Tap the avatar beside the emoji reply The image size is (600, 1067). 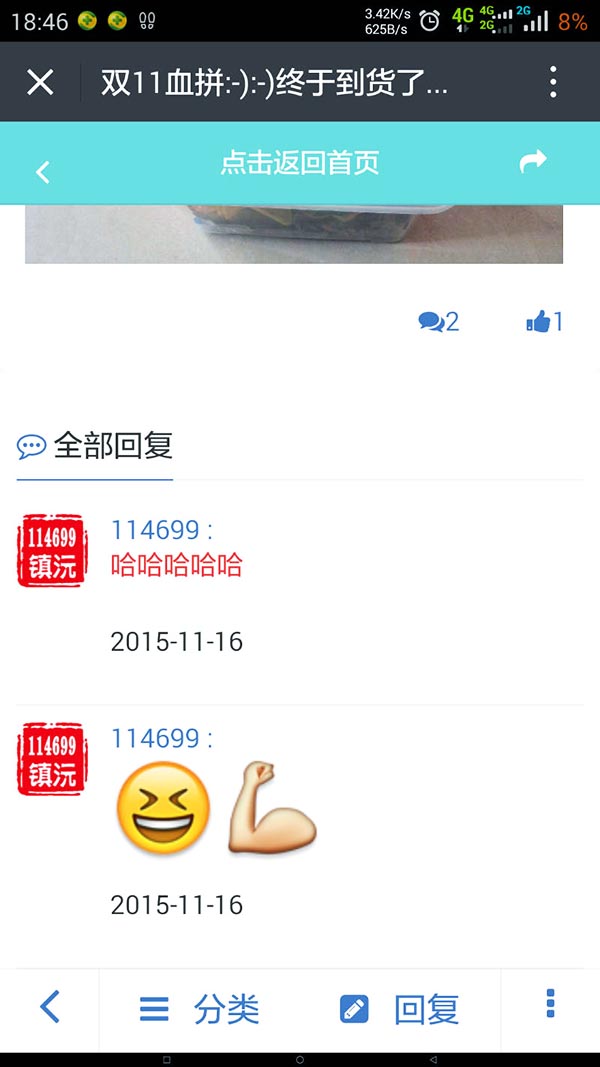coord(52,759)
